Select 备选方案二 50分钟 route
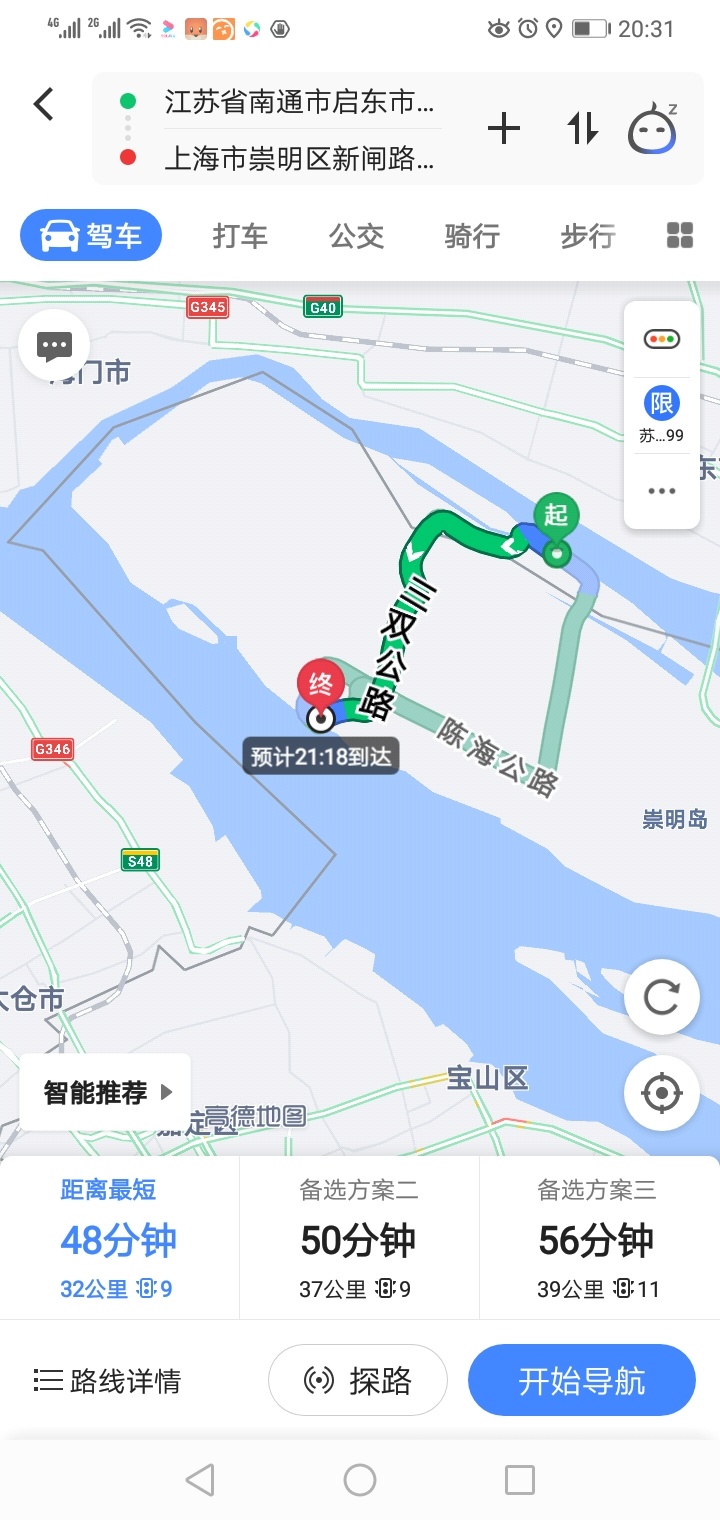Image resolution: width=720 pixels, height=1520 pixels. 359,1240
